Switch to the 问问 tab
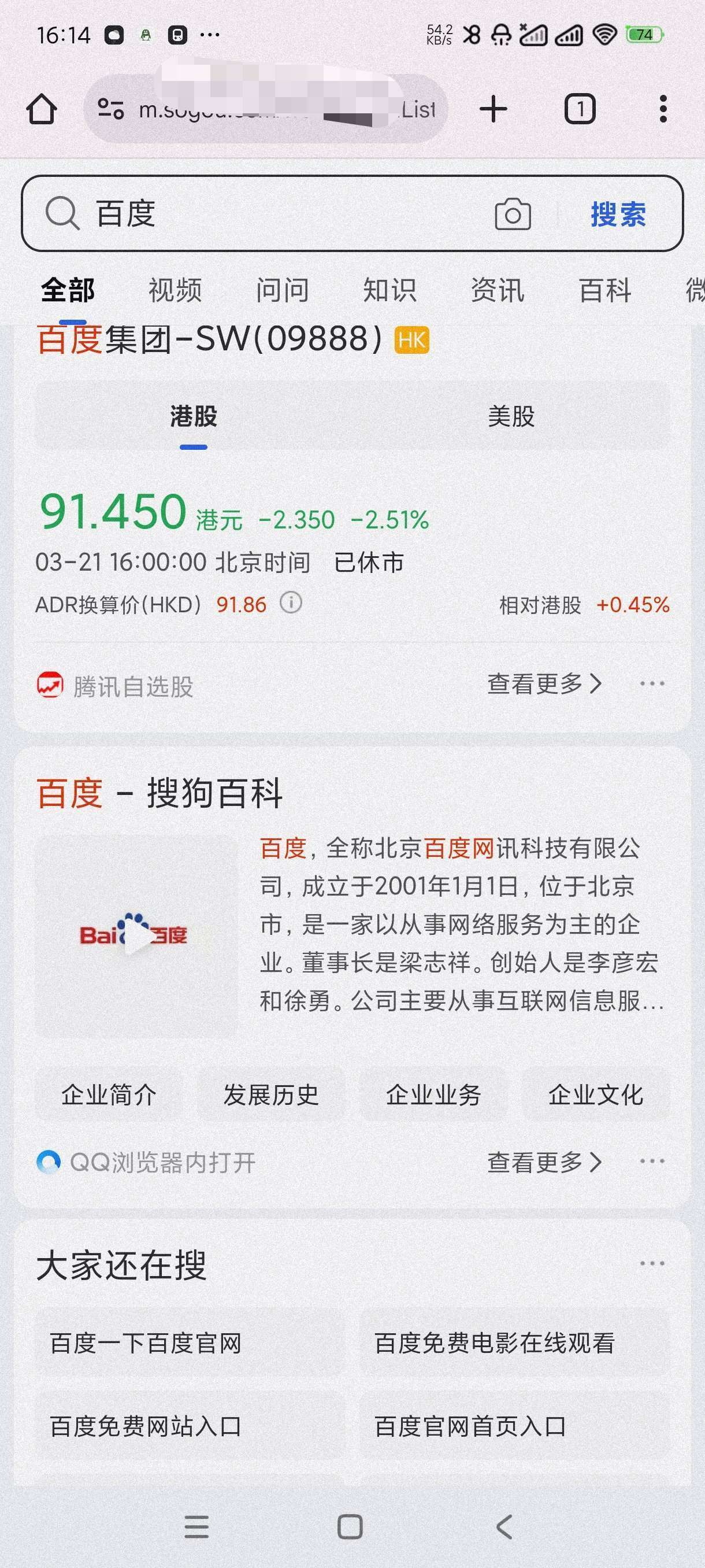Image resolution: width=705 pixels, height=1568 pixels. (282, 290)
